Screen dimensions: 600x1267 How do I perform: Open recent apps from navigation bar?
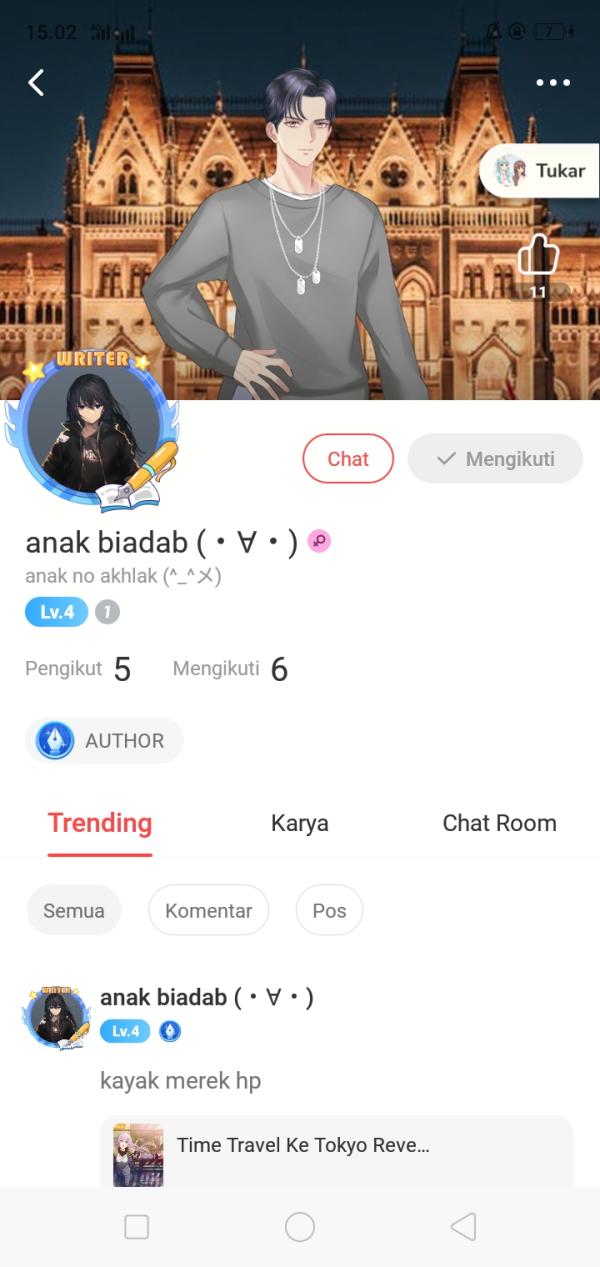(137, 1227)
